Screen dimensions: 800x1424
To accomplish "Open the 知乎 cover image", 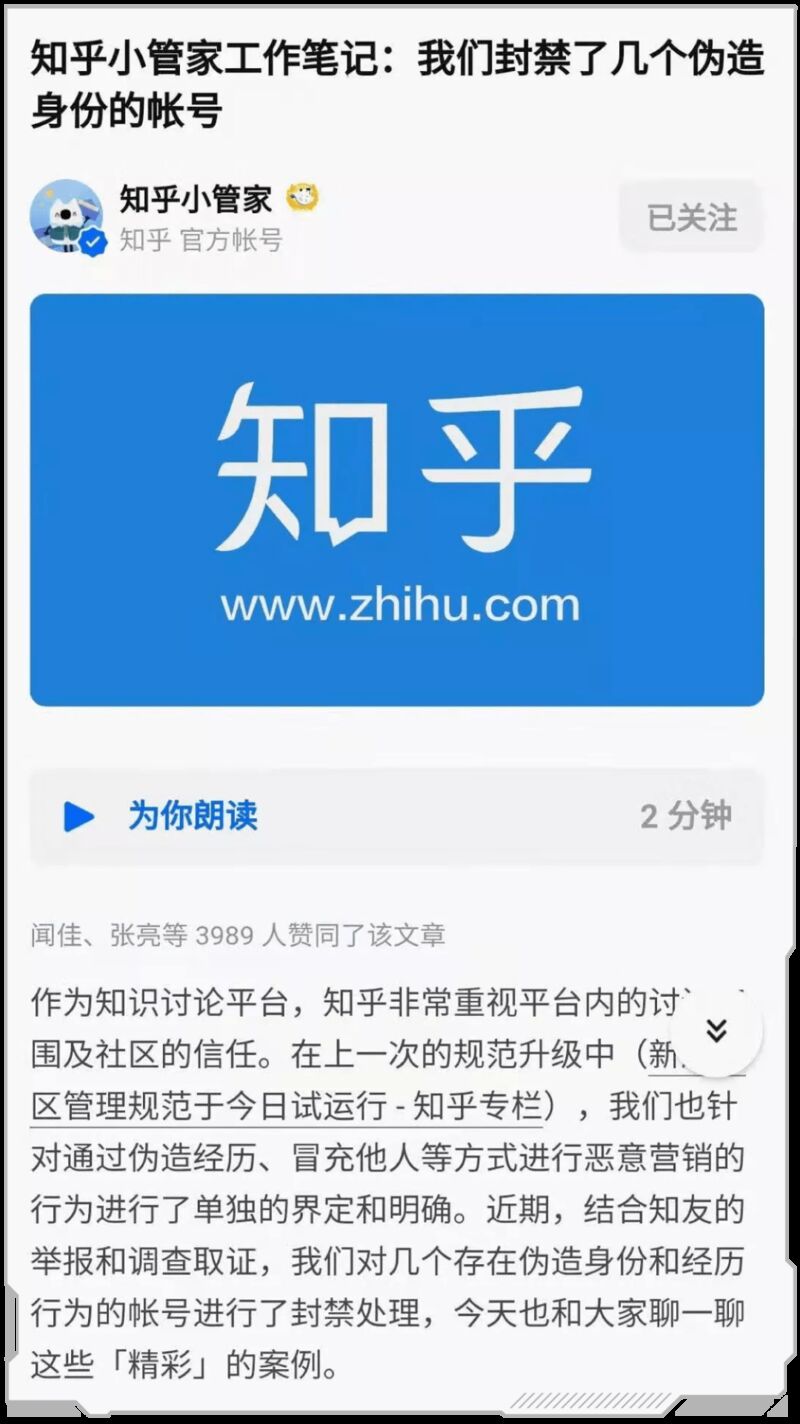I will pyautogui.click(x=397, y=500).
